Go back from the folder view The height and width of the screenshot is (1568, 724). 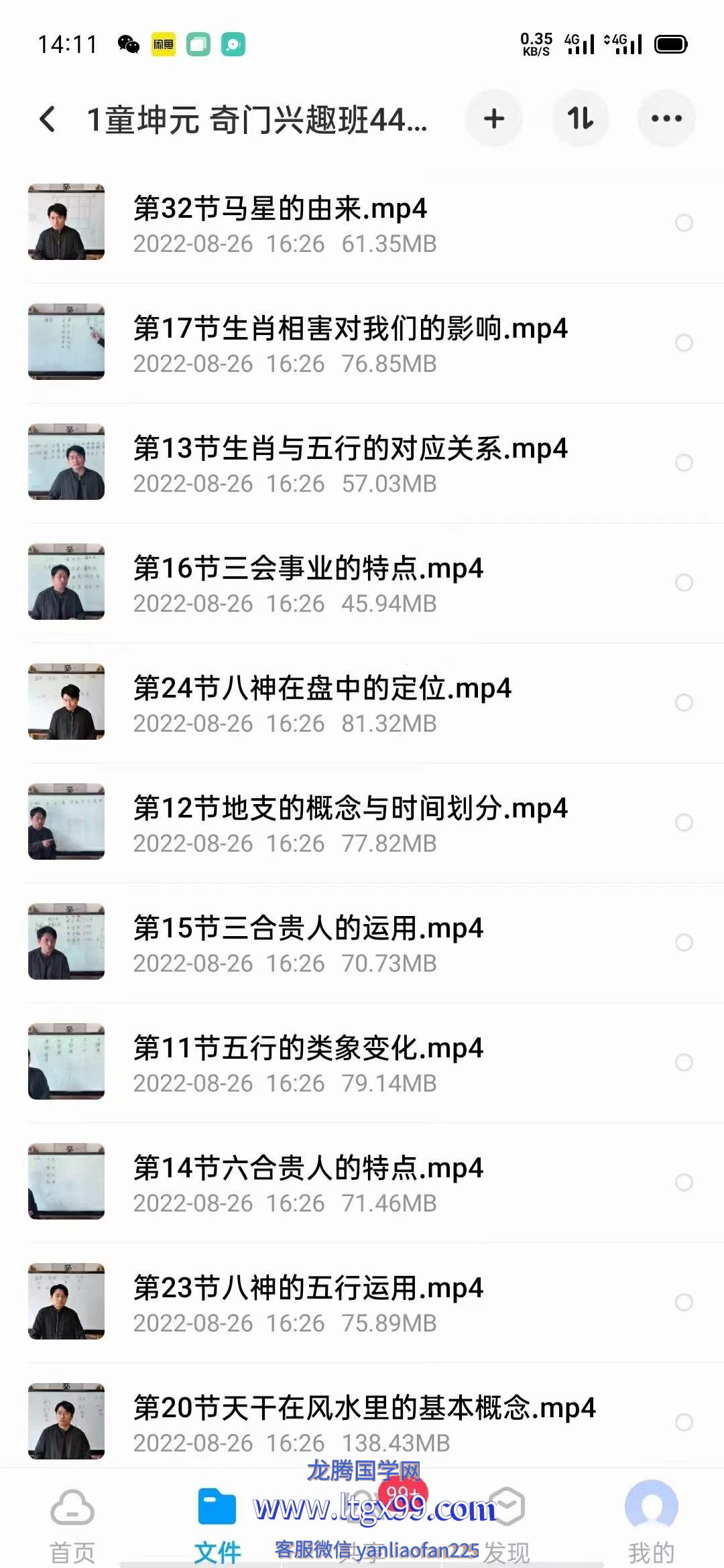[48, 120]
